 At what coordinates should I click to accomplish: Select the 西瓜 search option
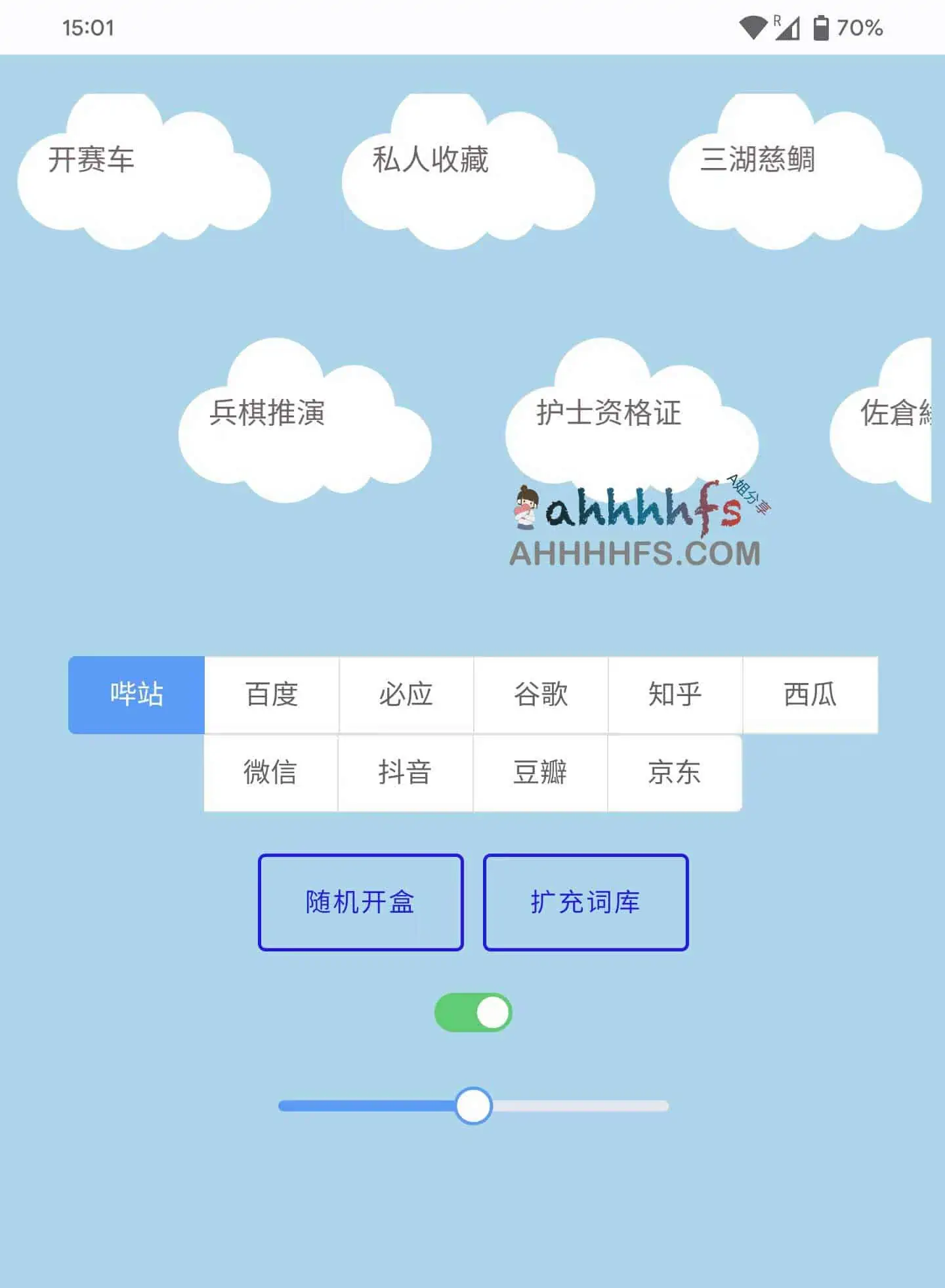[x=810, y=694]
